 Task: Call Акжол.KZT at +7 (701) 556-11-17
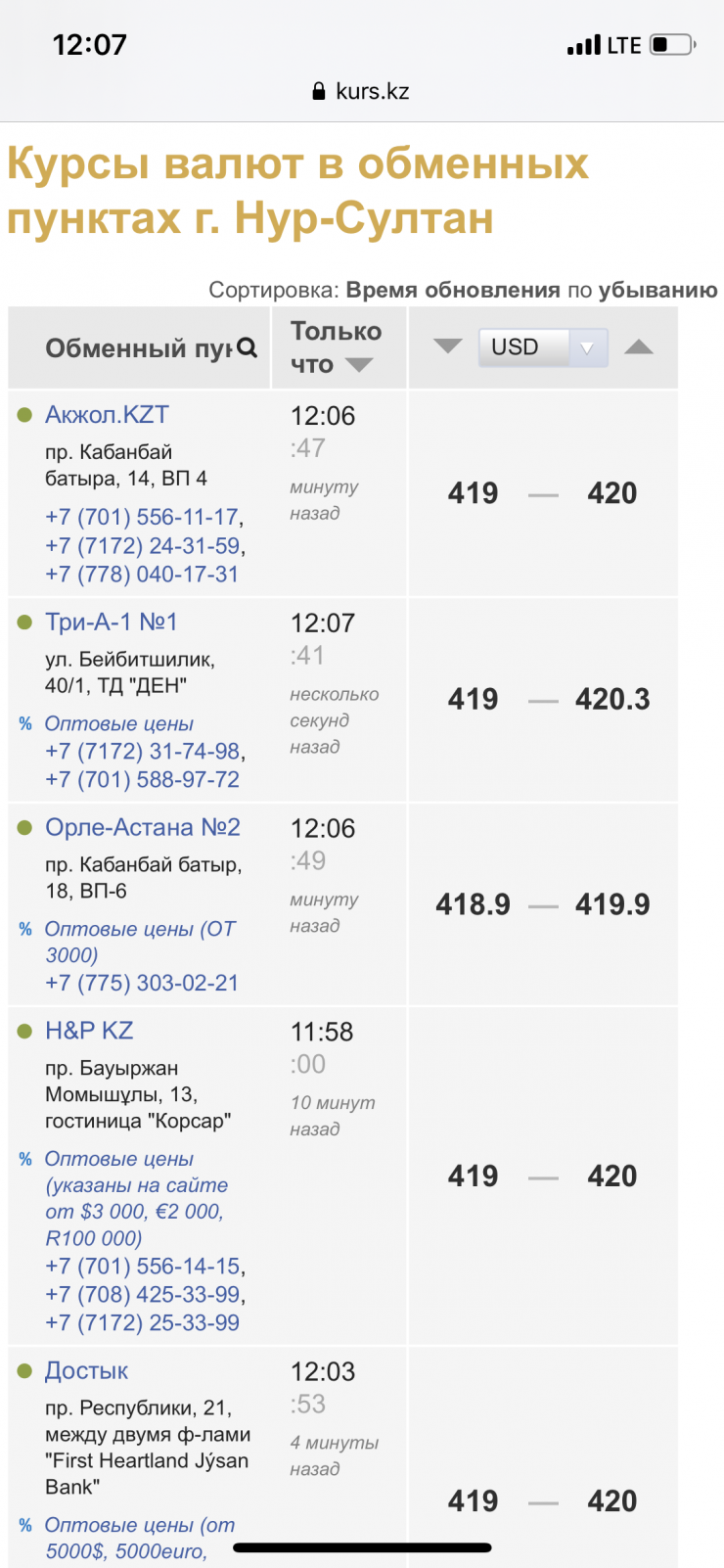(143, 517)
